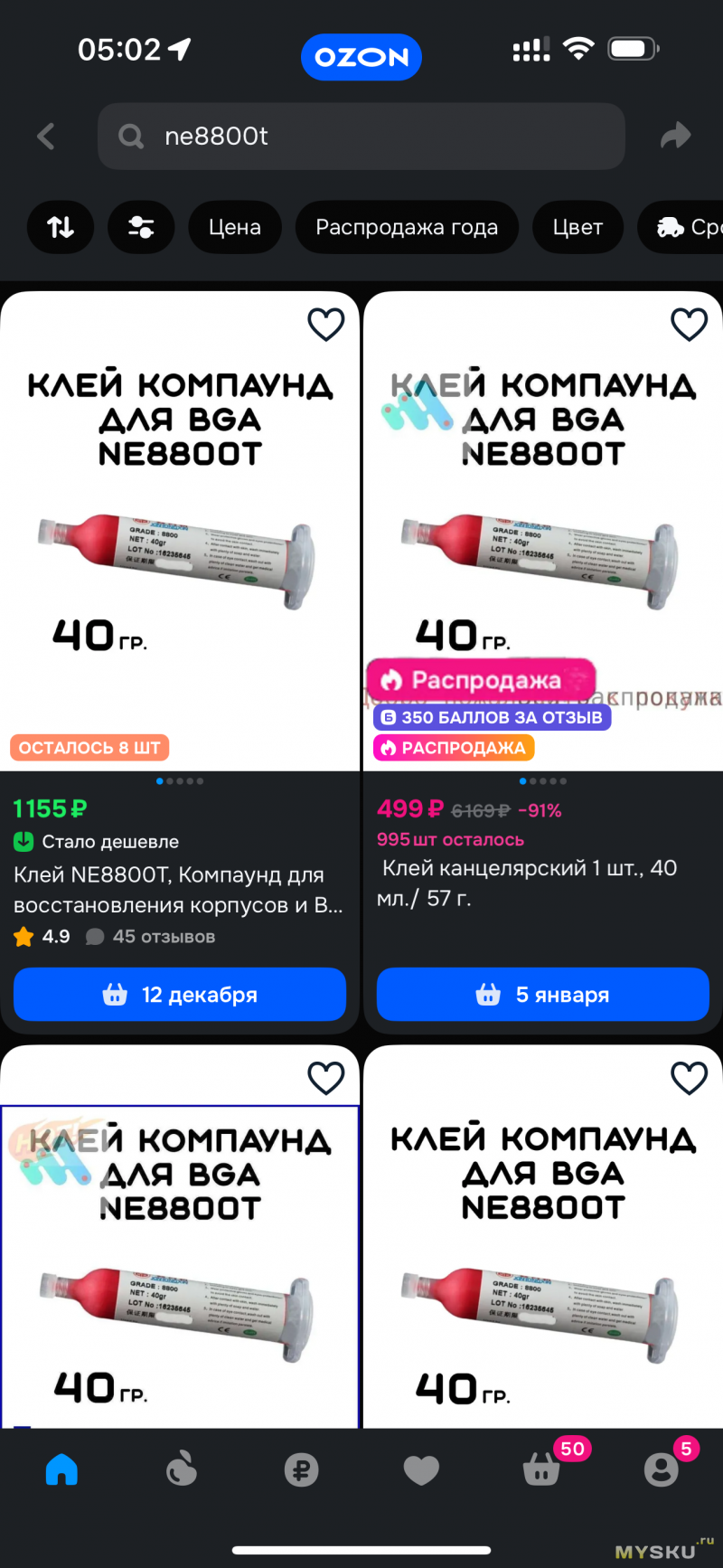Add the 1155 ₽ glue to favorites
This screenshot has width=723, height=1568.
click(x=326, y=325)
